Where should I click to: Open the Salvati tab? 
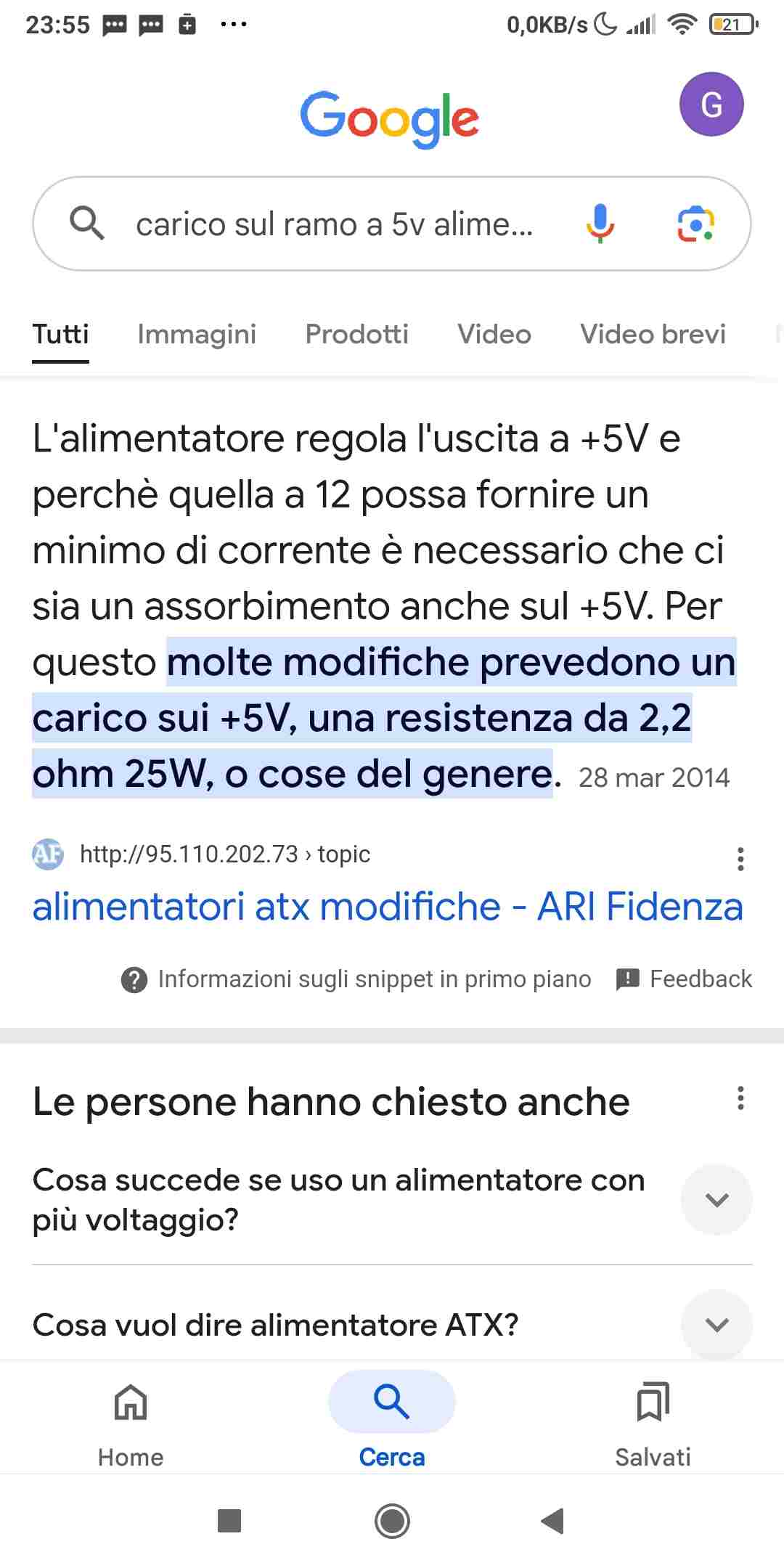[653, 1425]
